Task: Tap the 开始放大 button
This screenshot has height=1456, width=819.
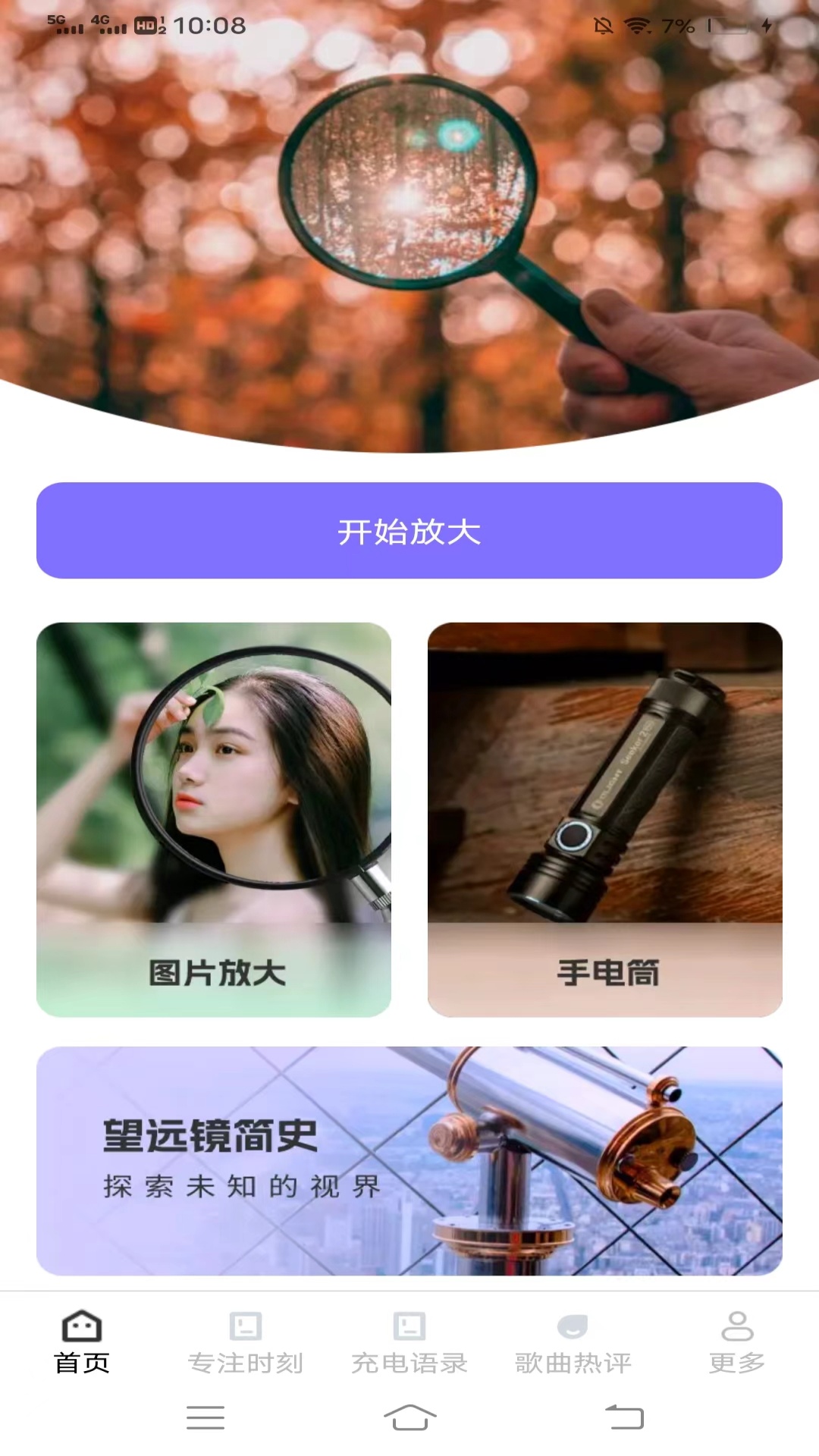Action: point(409,531)
